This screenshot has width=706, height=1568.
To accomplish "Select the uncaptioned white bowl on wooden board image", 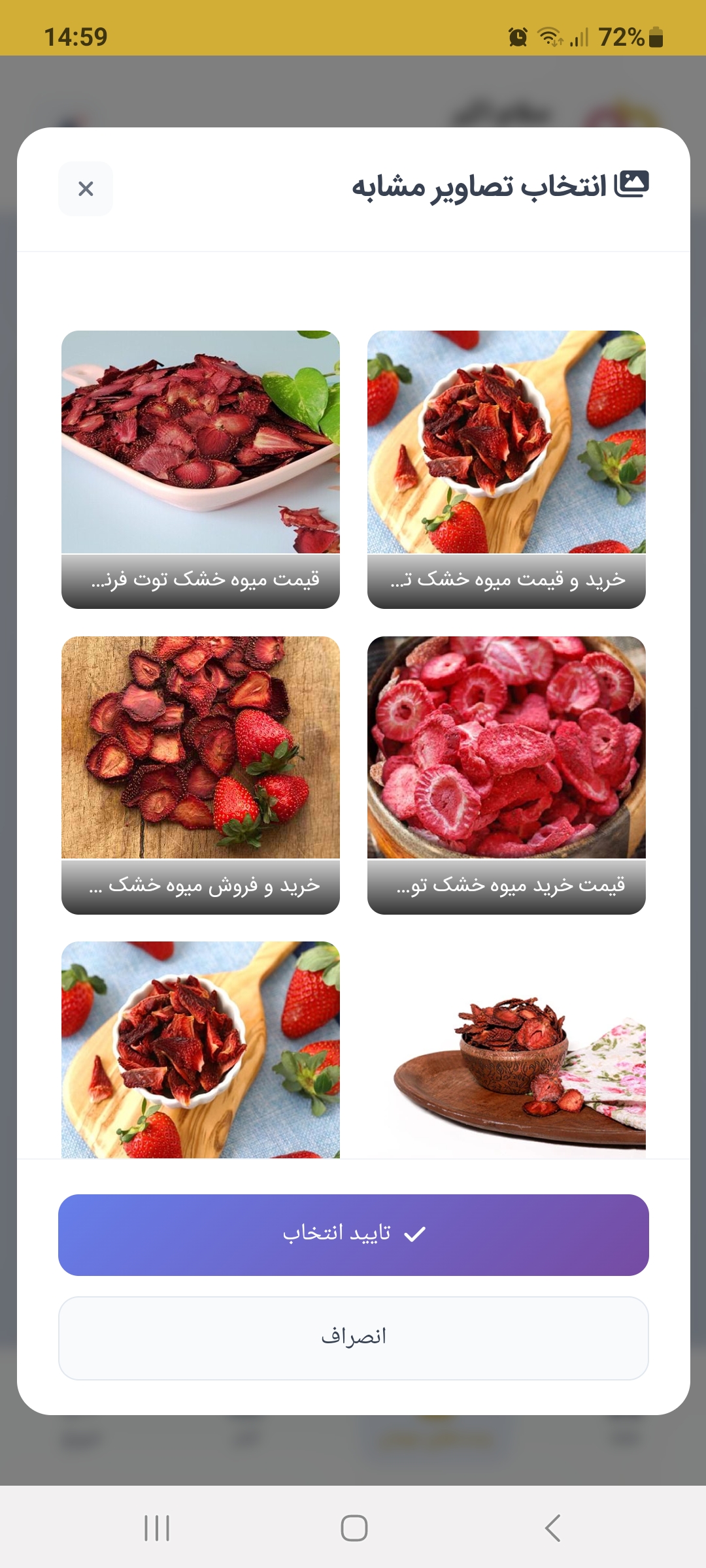I will point(201,1052).
